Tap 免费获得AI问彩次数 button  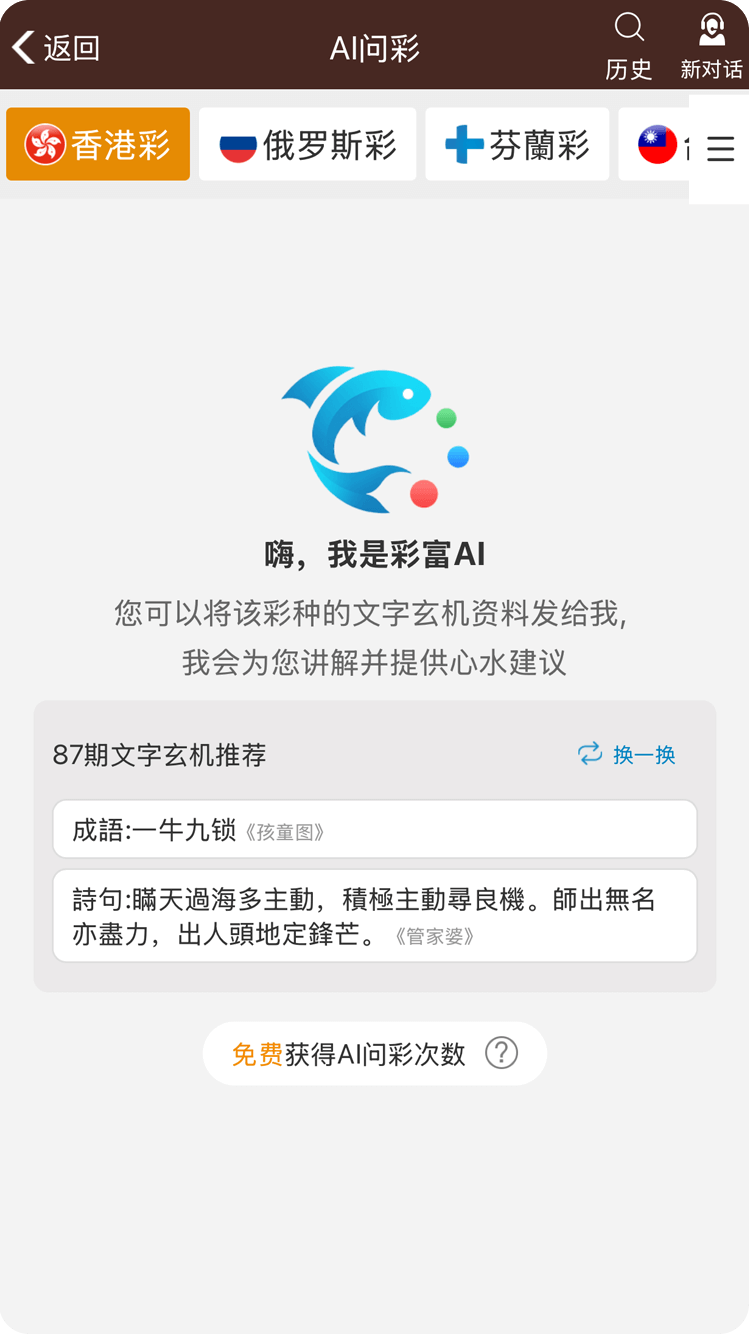(375, 1054)
